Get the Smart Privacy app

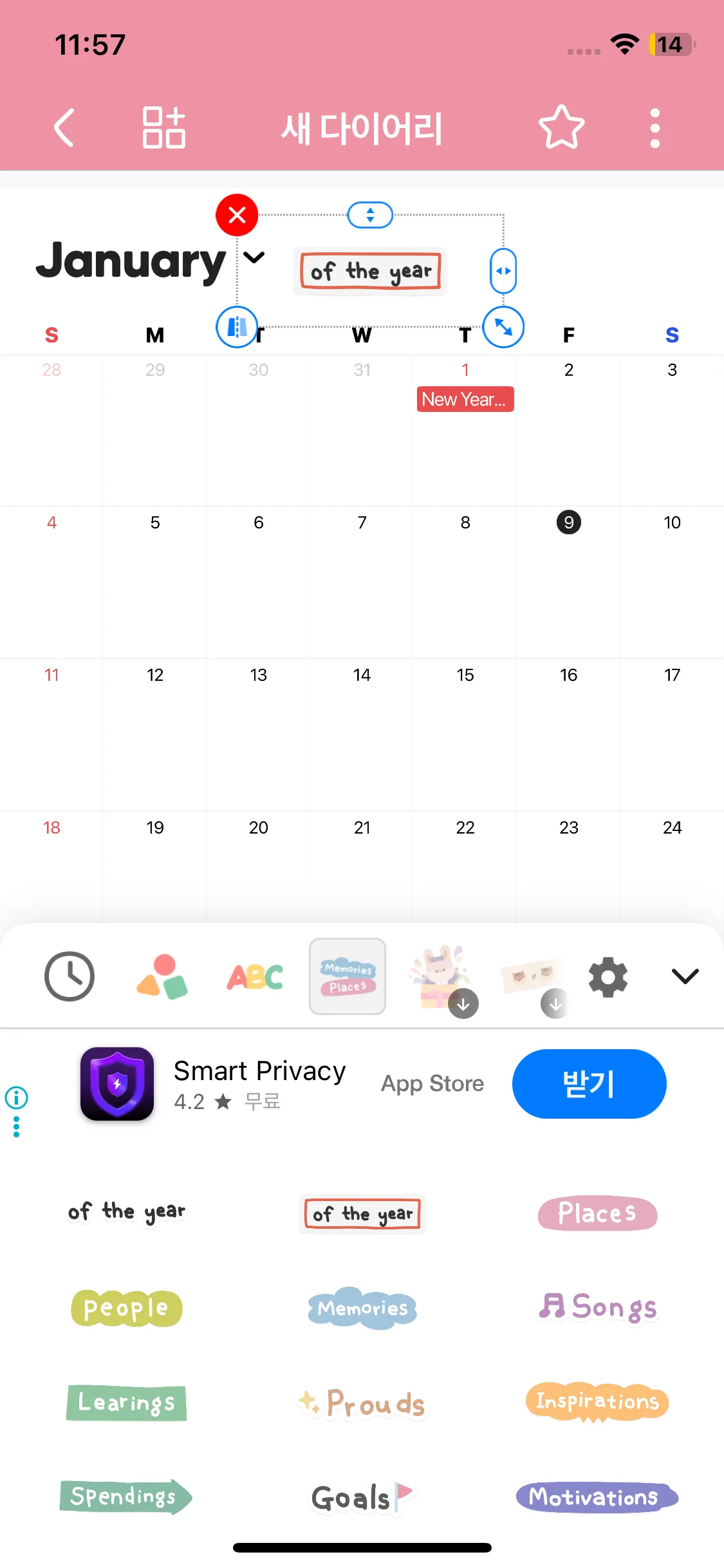click(x=588, y=1083)
